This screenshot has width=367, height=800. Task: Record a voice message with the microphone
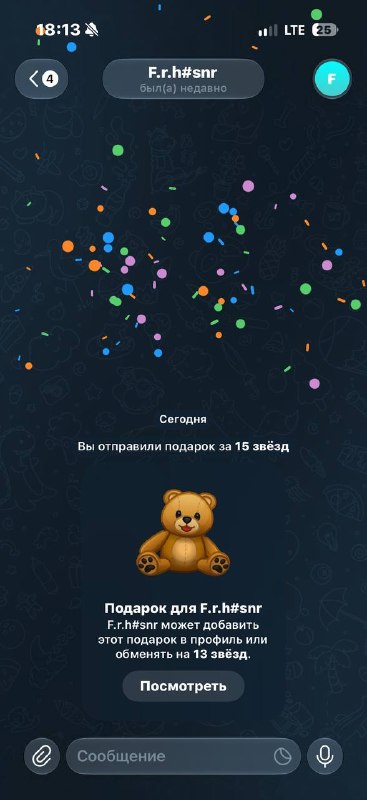tap(325, 756)
